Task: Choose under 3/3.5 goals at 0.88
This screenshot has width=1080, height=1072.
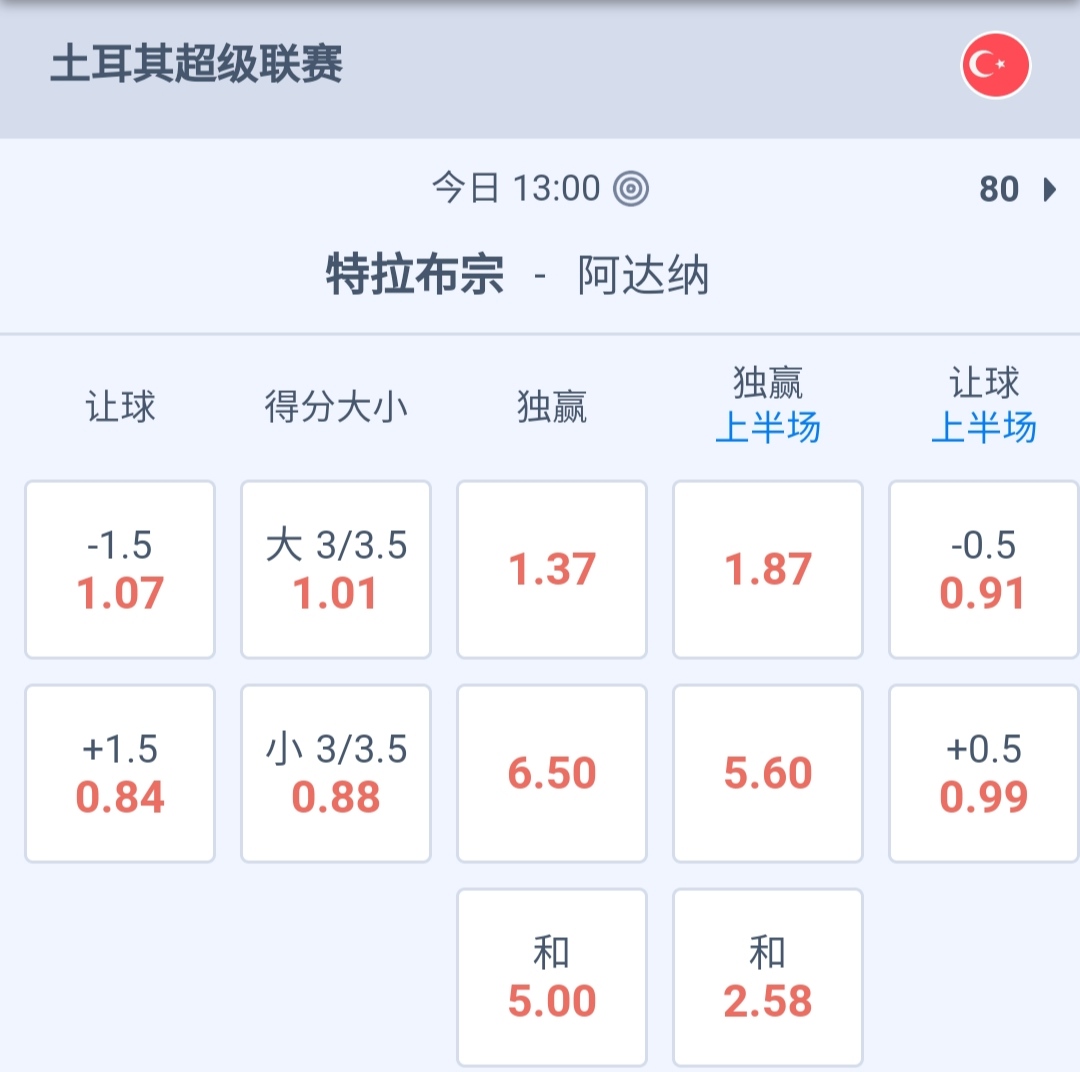Action: coord(336,774)
